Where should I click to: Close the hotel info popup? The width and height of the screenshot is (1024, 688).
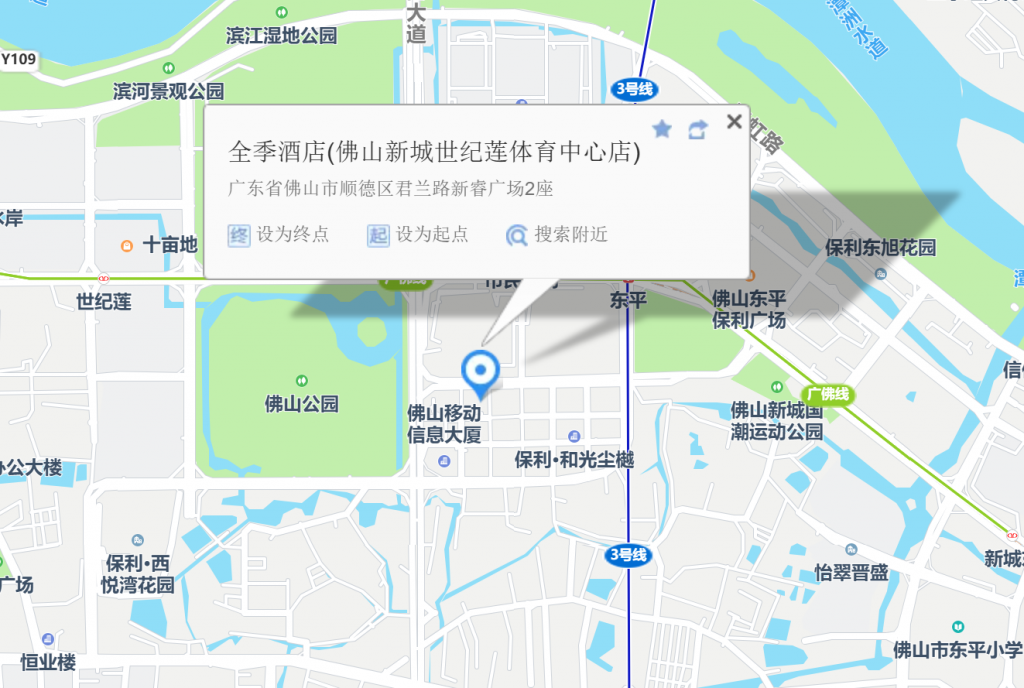tap(734, 122)
